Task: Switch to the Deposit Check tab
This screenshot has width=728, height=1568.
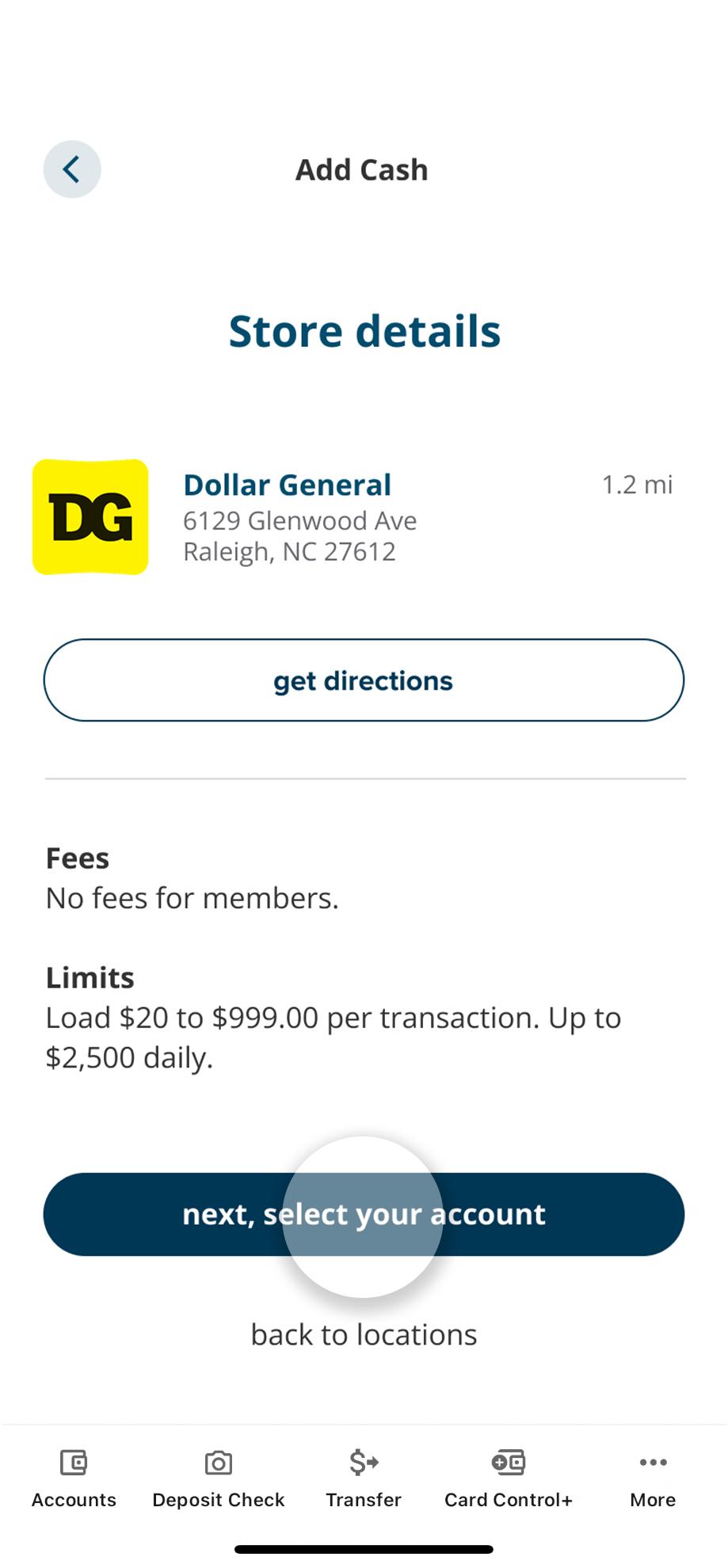Action: (x=219, y=1478)
